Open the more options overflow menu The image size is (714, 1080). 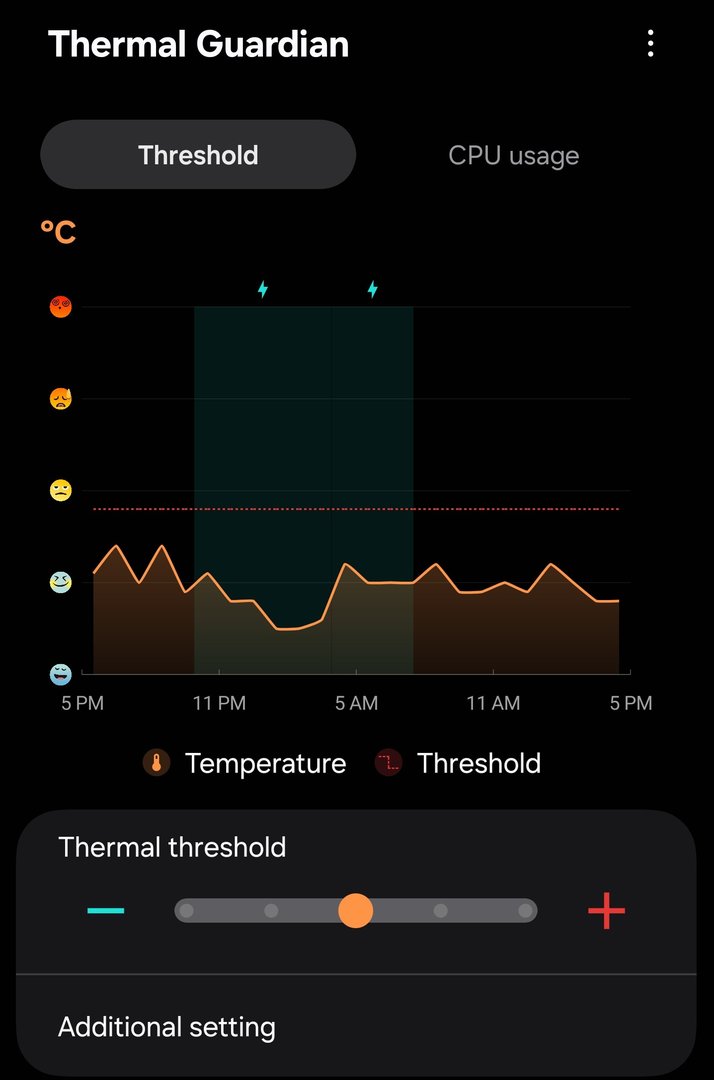pos(651,44)
